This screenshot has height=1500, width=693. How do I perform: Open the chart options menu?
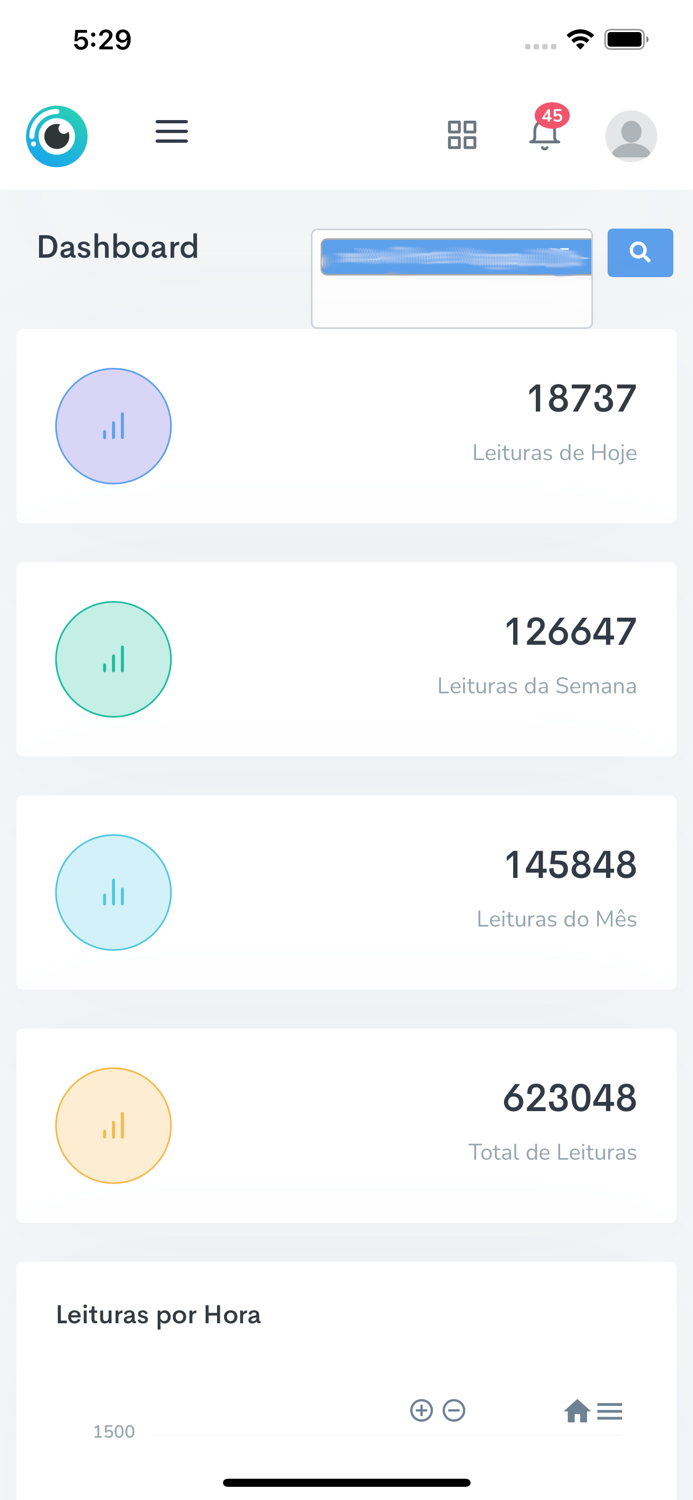(x=610, y=1411)
